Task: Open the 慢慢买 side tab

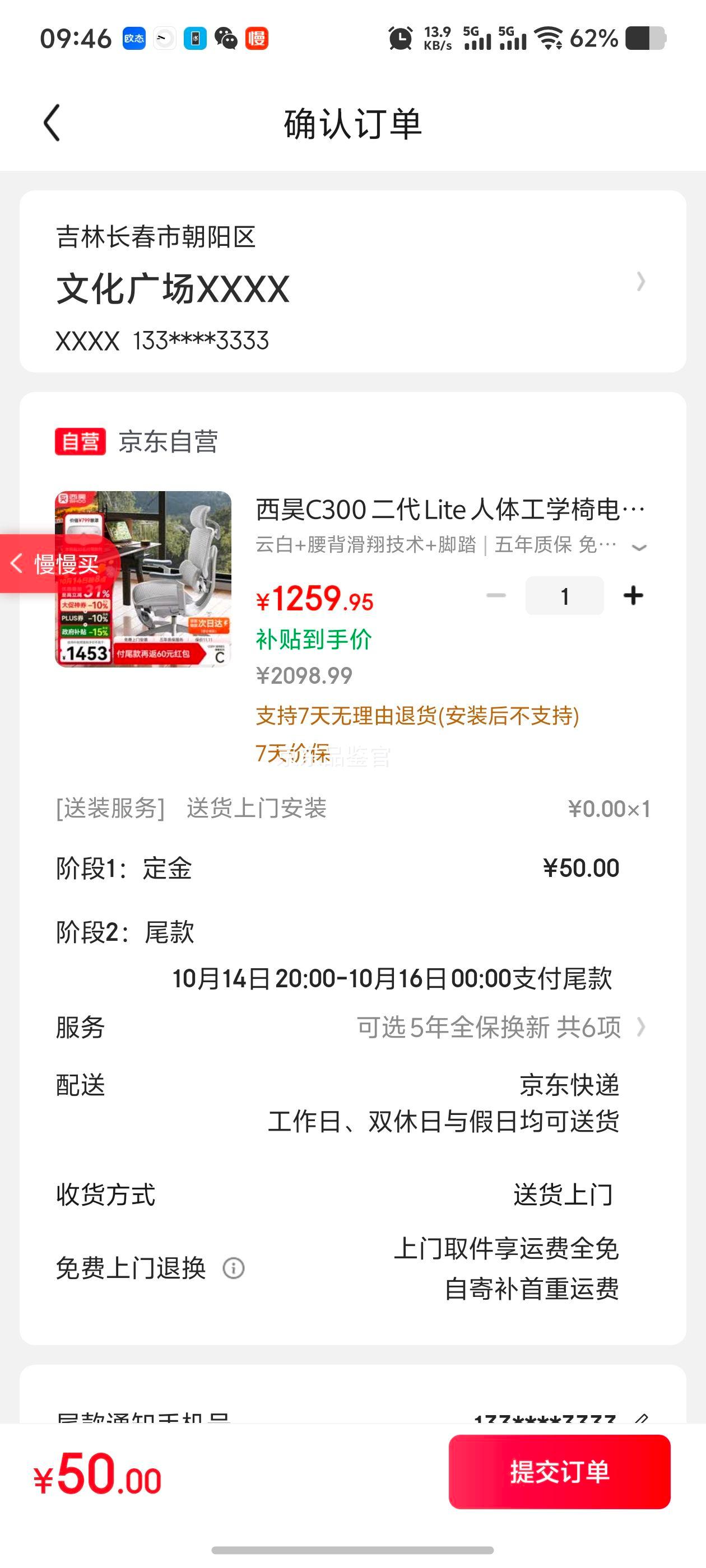Action: click(x=55, y=564)
